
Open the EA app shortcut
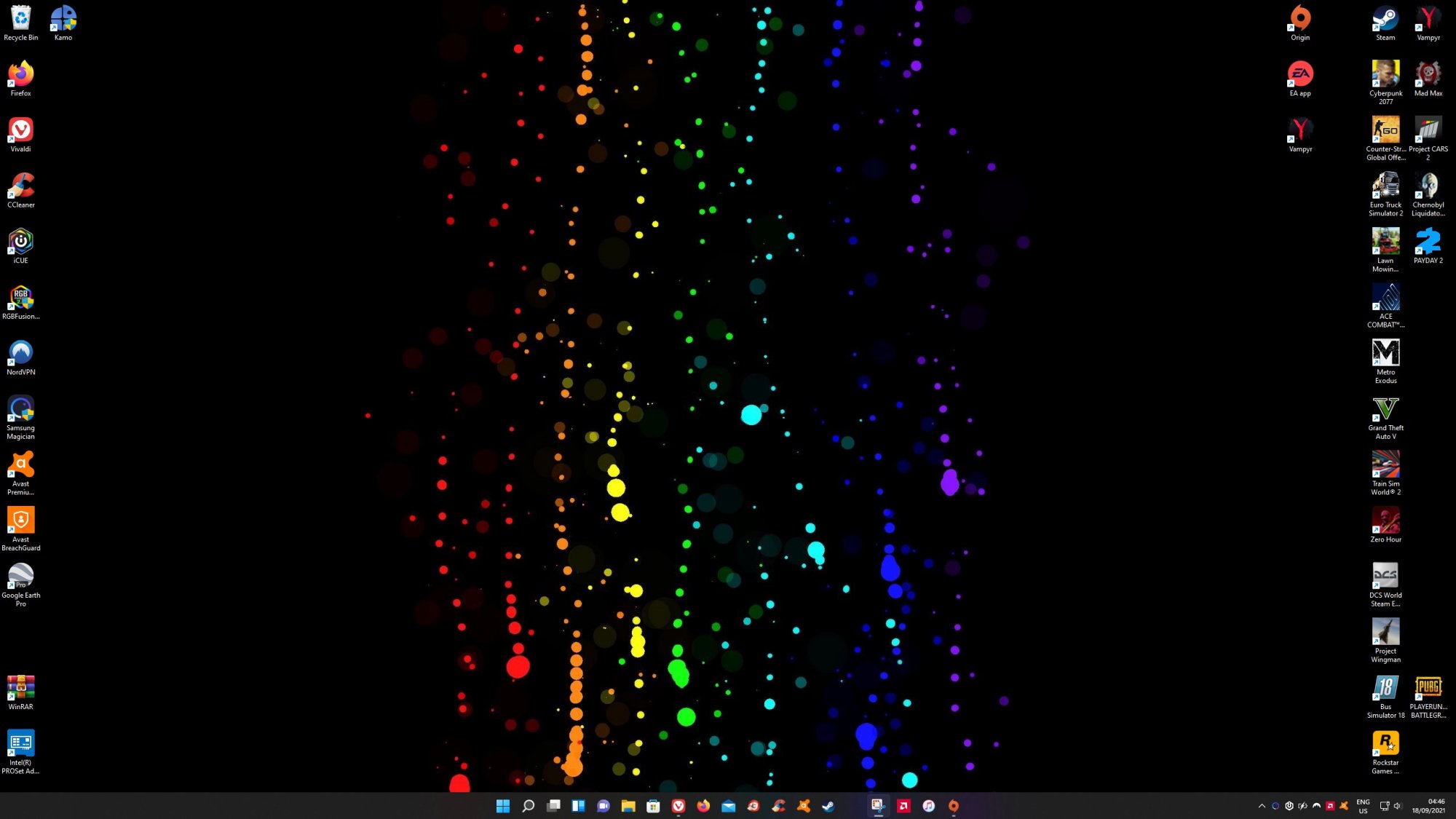(x=1300, y=77)
